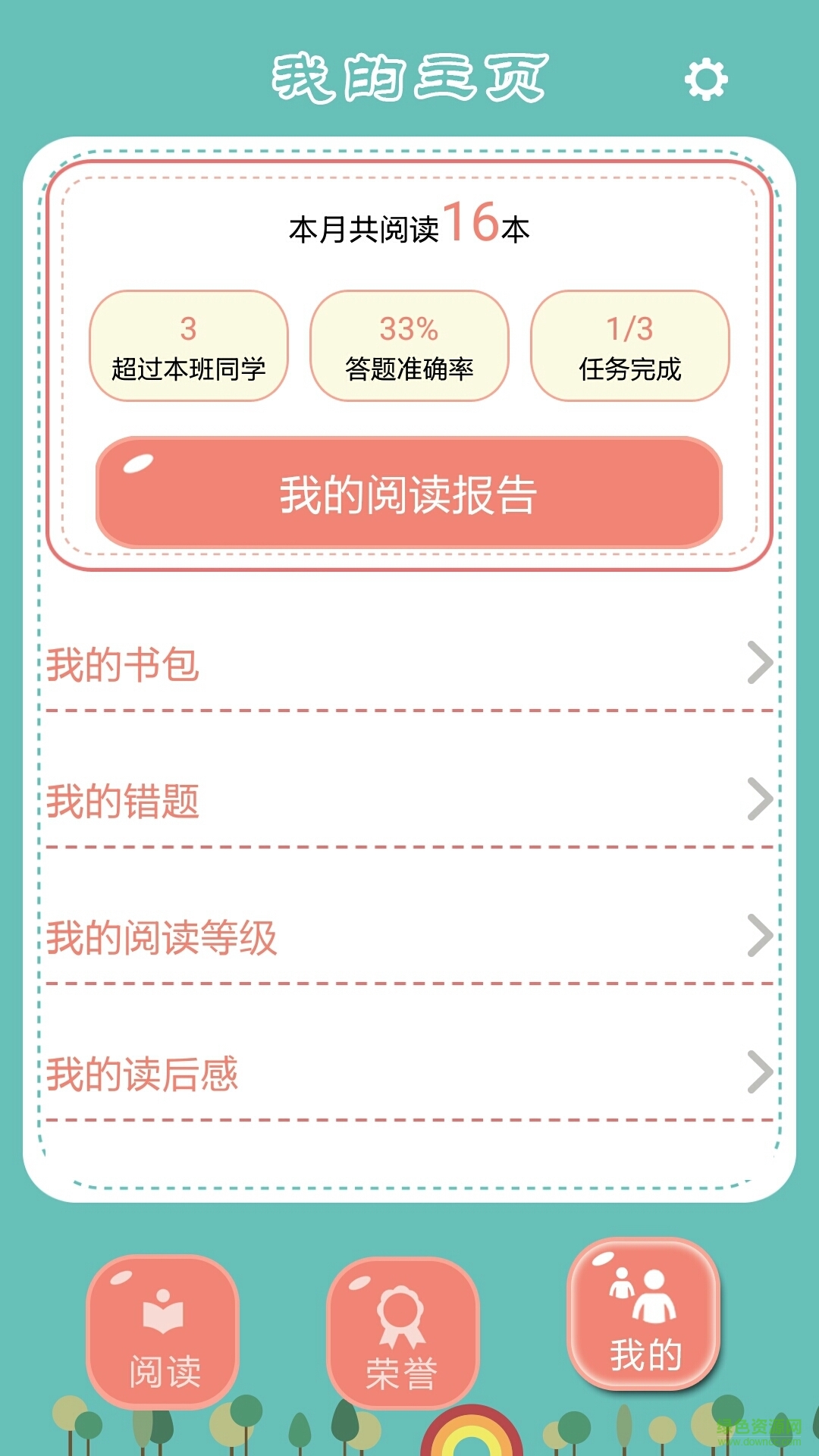Open the 我的读后感 row
This screenshot has height=1456, width=819.
(x=409, y=1075)
